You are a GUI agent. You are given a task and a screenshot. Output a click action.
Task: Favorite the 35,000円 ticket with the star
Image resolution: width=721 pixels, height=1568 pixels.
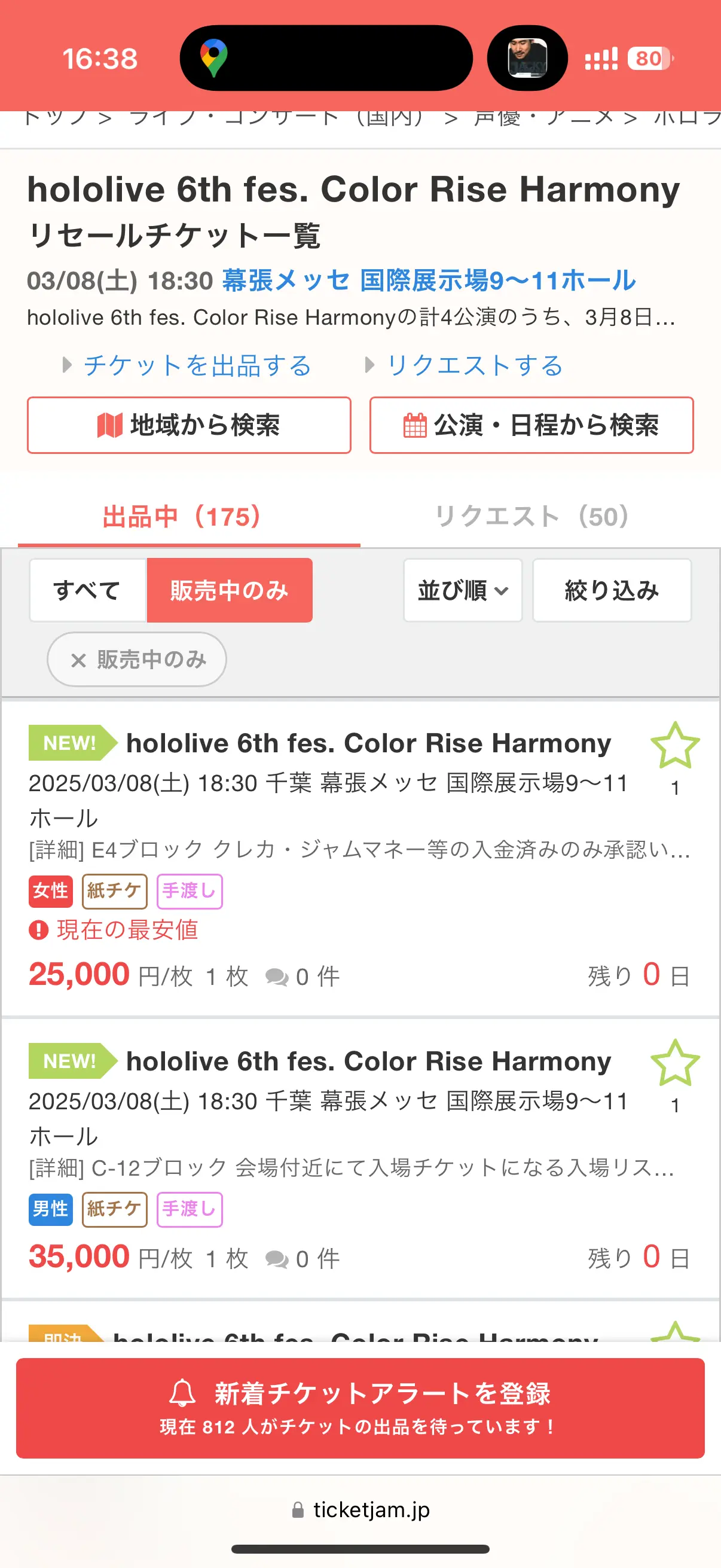pyautogui.click(x=675, y=1063)
